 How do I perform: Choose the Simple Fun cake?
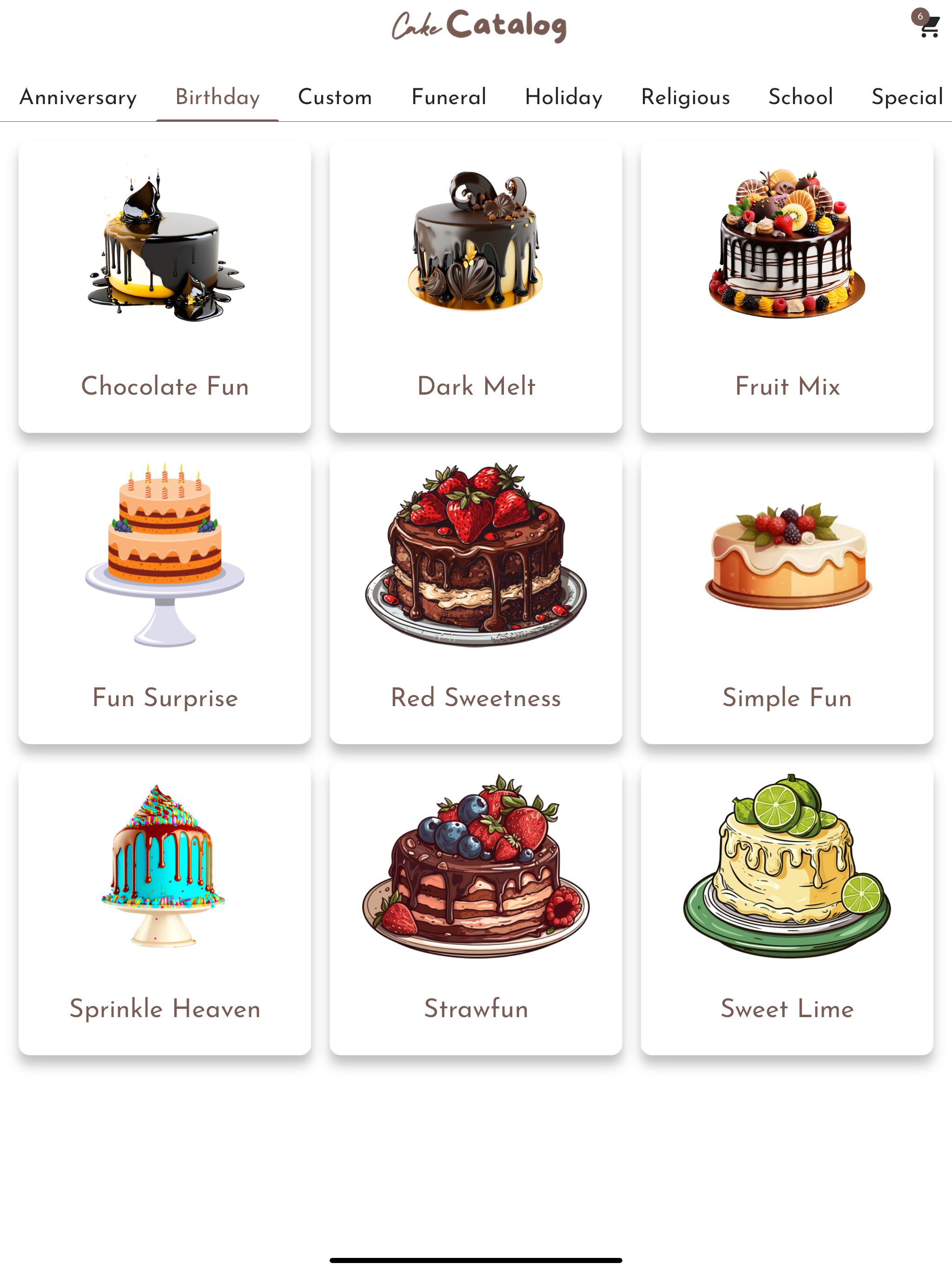click(x=787, y=598)
